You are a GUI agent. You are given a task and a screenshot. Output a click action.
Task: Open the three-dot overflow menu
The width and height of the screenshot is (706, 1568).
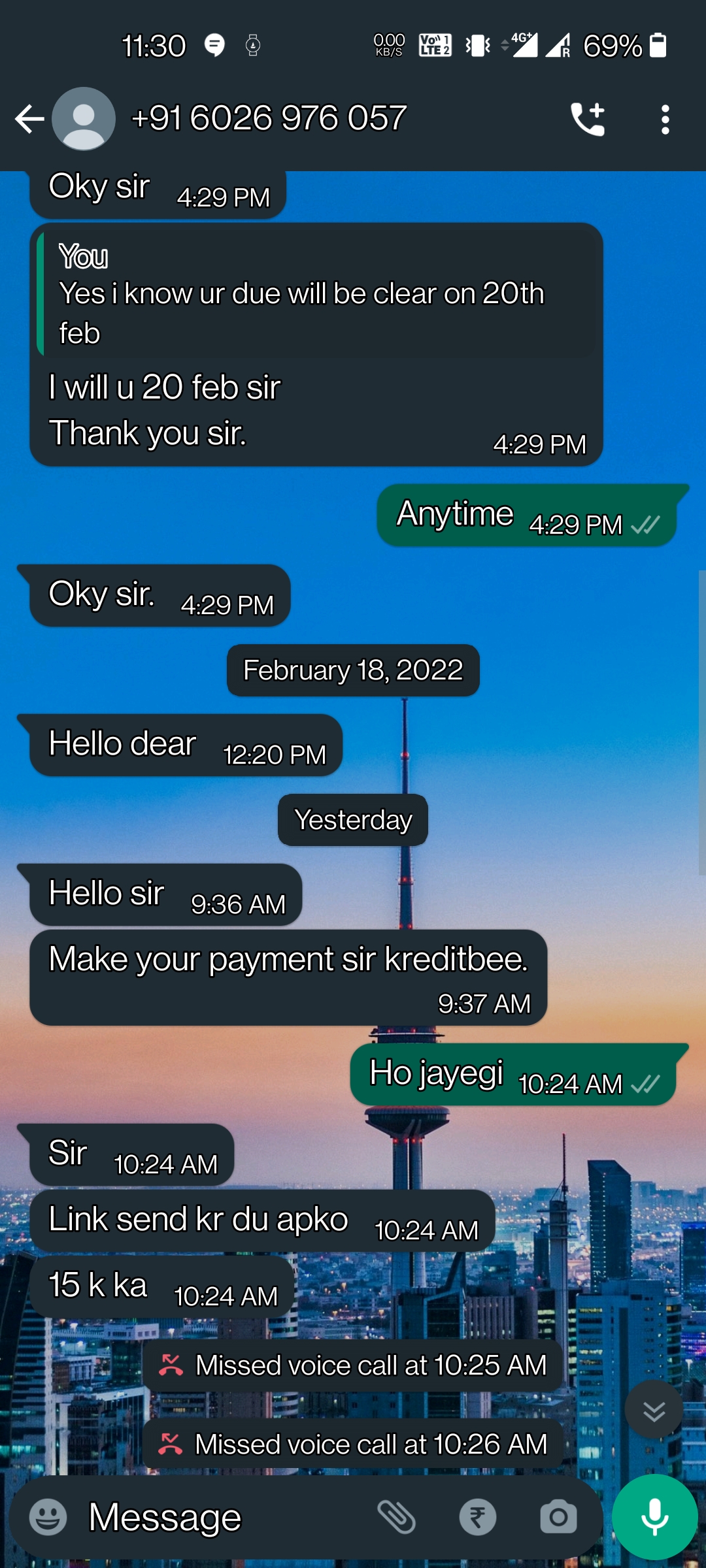click(665, 119)
